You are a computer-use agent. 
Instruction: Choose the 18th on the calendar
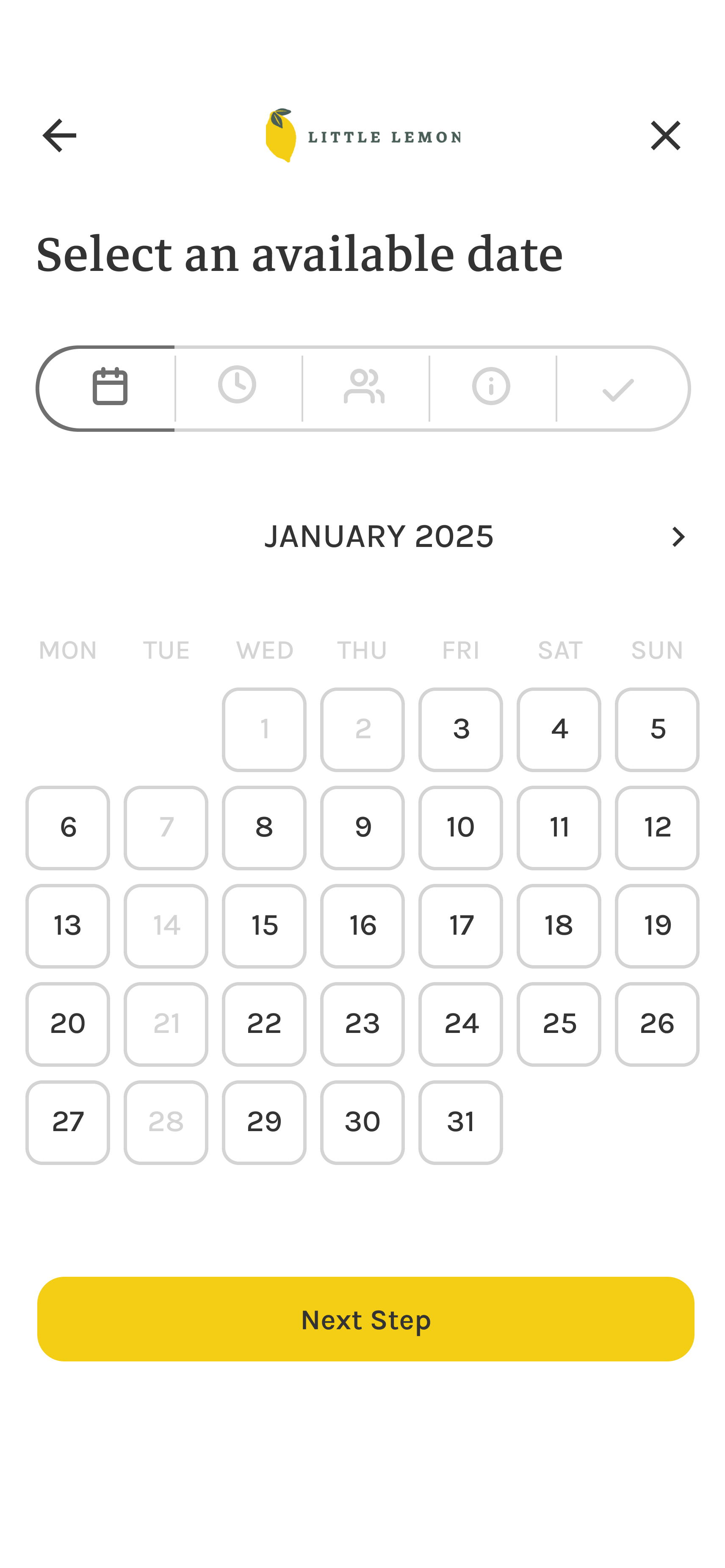559,926
